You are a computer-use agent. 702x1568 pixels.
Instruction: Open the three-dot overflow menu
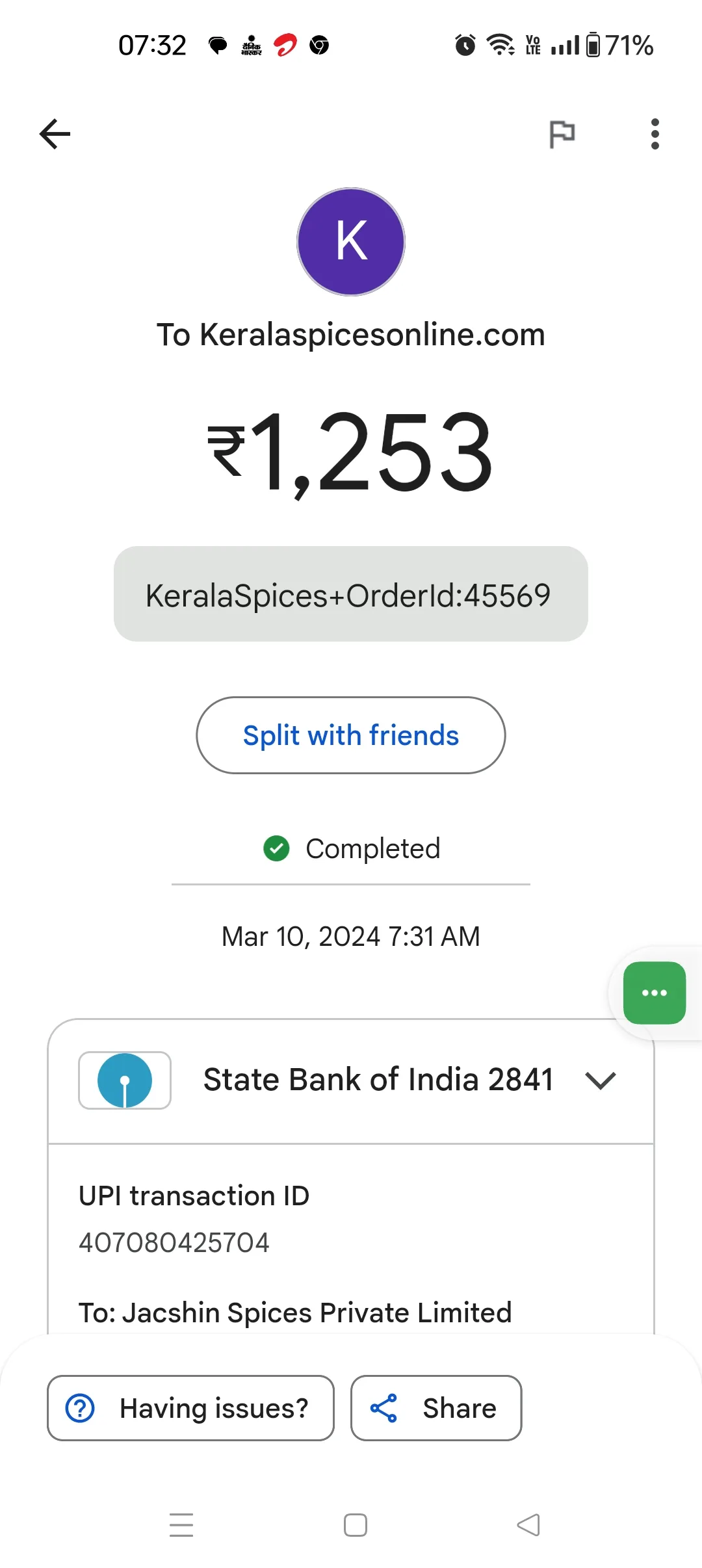pyautogui.click(x=655, y=134)
